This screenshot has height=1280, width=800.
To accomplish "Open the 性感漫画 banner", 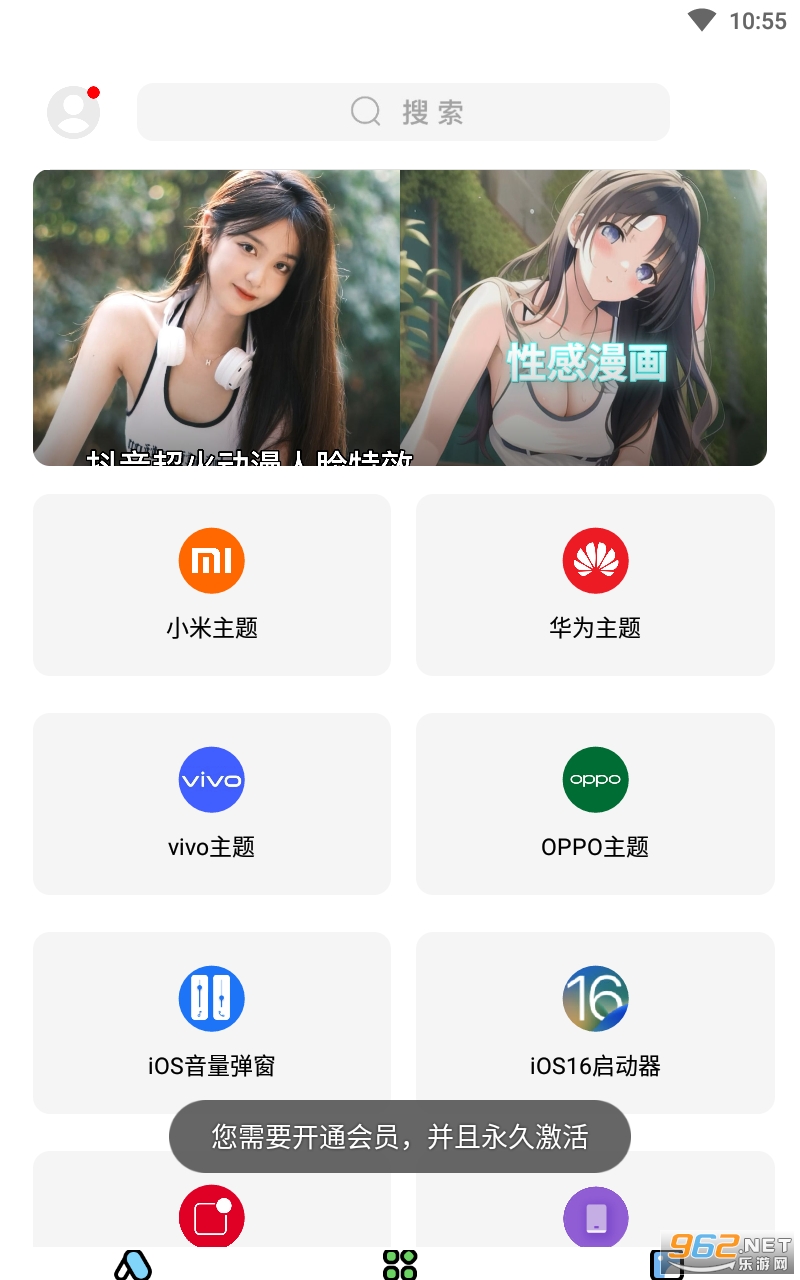I will click(x=584, y=317).
